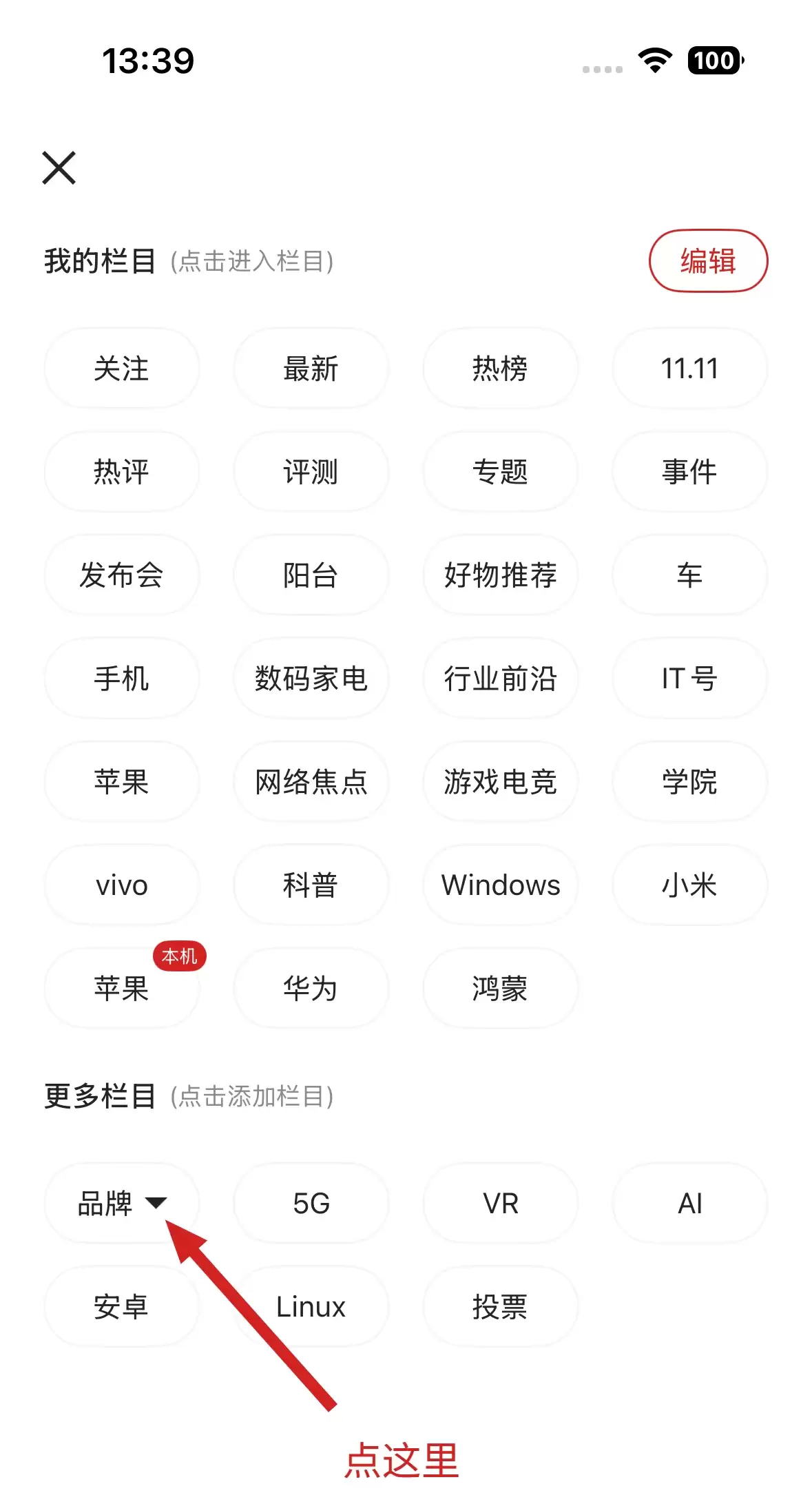Select the 数码家电 channel
The width and height of the screenshot is (812, 1504).
(310, 679)
